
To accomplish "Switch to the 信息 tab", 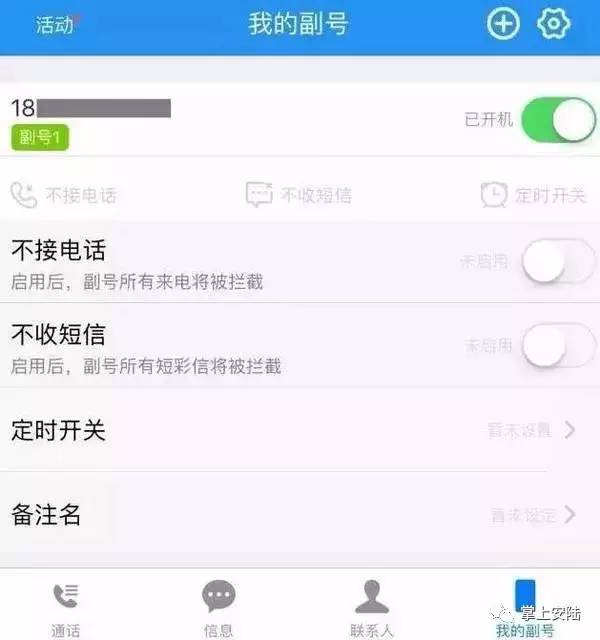I will click(x=218, y=608).
